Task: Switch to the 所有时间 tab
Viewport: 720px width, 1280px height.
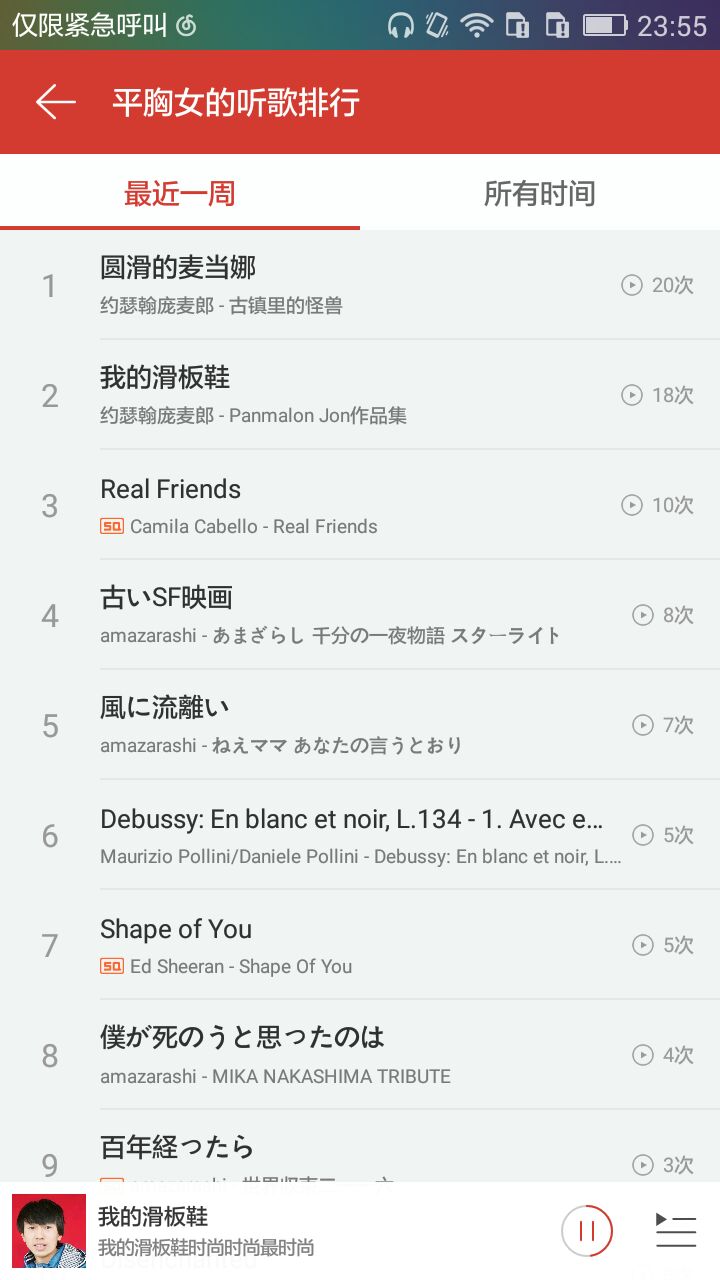Action: [539, 193]
